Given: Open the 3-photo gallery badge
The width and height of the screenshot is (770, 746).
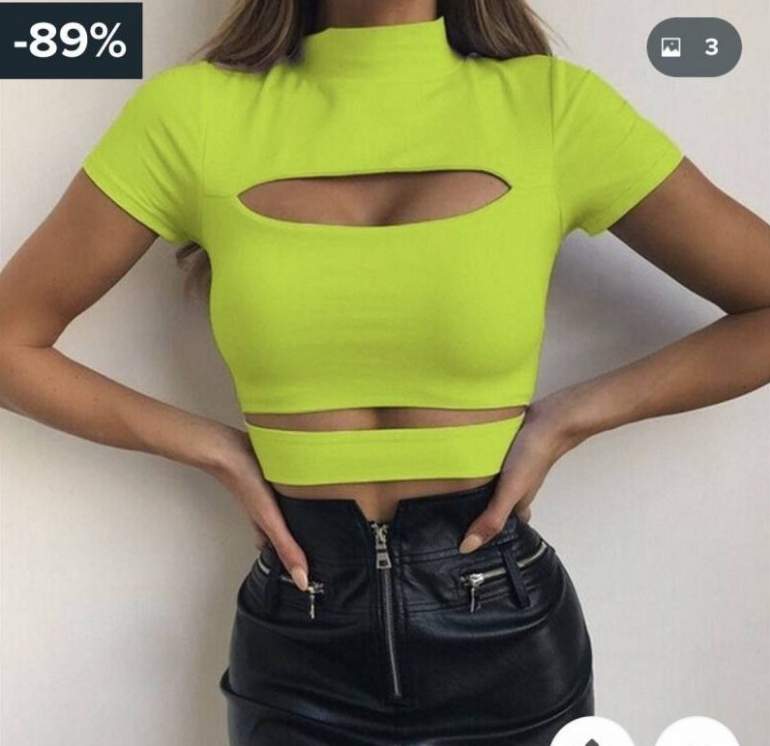Looking at the screenshot, I should (x=694, y=47).
